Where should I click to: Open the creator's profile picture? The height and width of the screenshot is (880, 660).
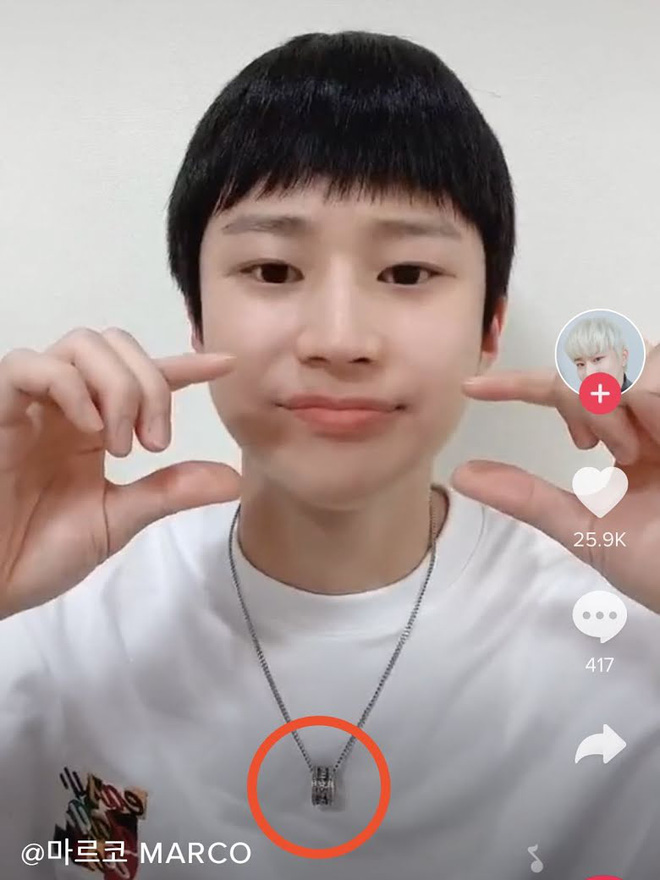click(x=599, y=348)
